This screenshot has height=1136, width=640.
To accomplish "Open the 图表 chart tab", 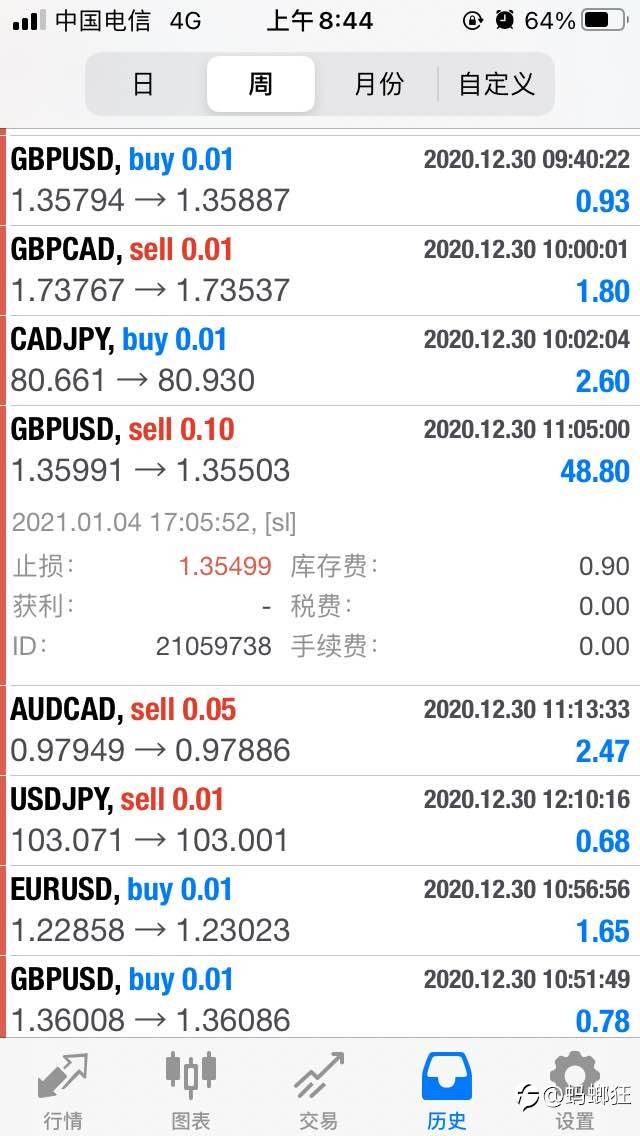I will point(191,1089).
